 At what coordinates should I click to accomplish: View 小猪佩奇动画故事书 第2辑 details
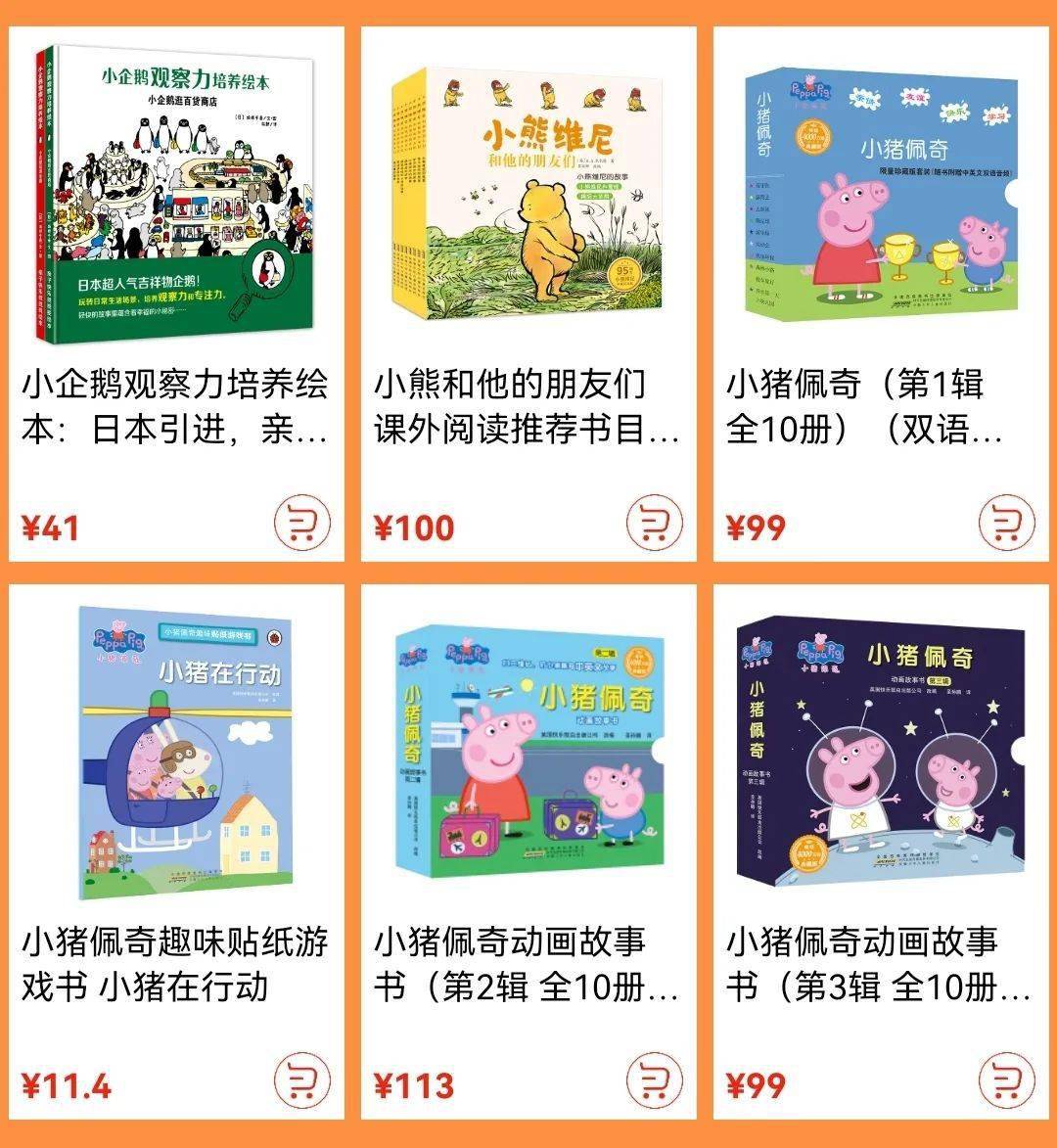(528, 754)
